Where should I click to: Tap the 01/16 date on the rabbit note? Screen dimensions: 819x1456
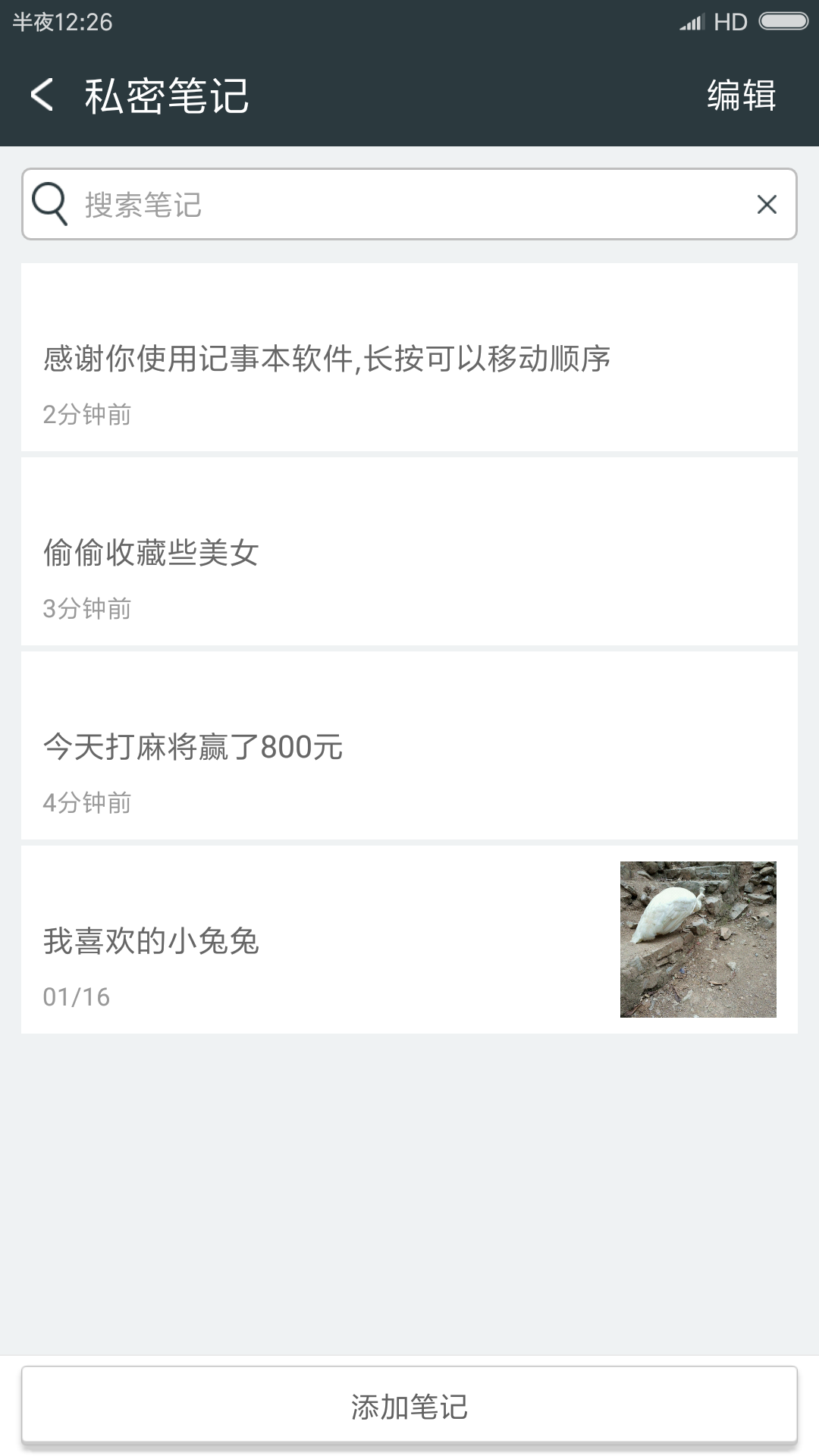click(76, 998)
